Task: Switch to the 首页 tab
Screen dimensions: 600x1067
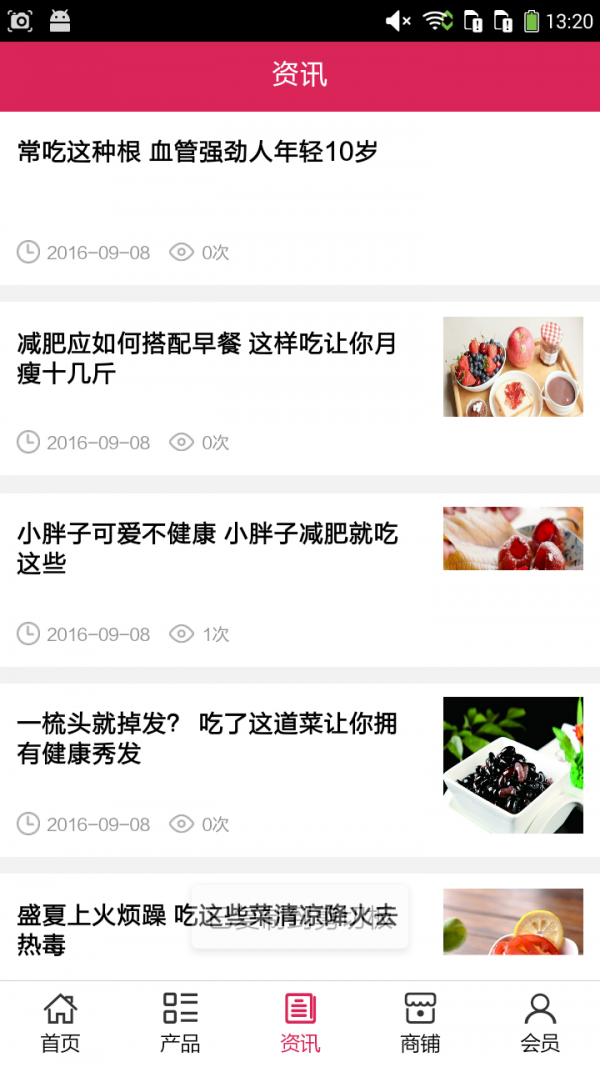Action: point(60,1023)
